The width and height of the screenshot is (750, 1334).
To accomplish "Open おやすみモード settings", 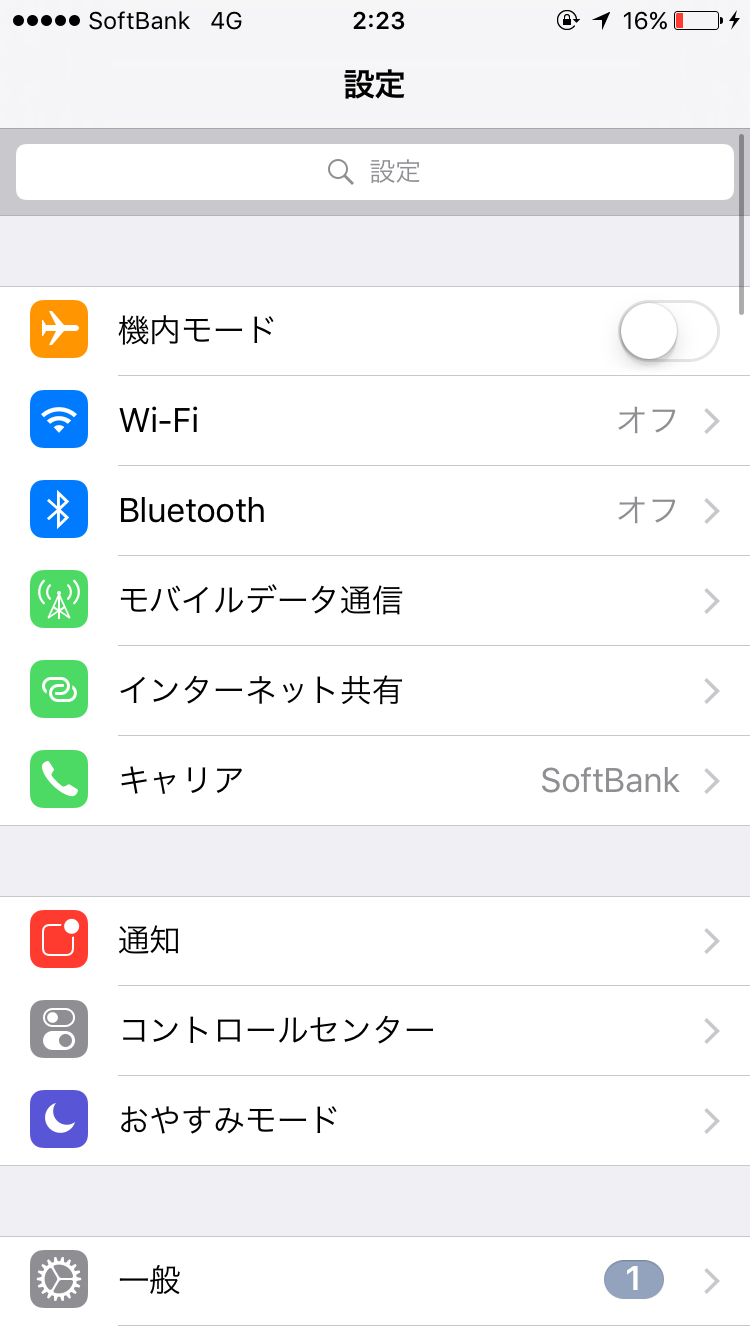I will (375, 1121).
